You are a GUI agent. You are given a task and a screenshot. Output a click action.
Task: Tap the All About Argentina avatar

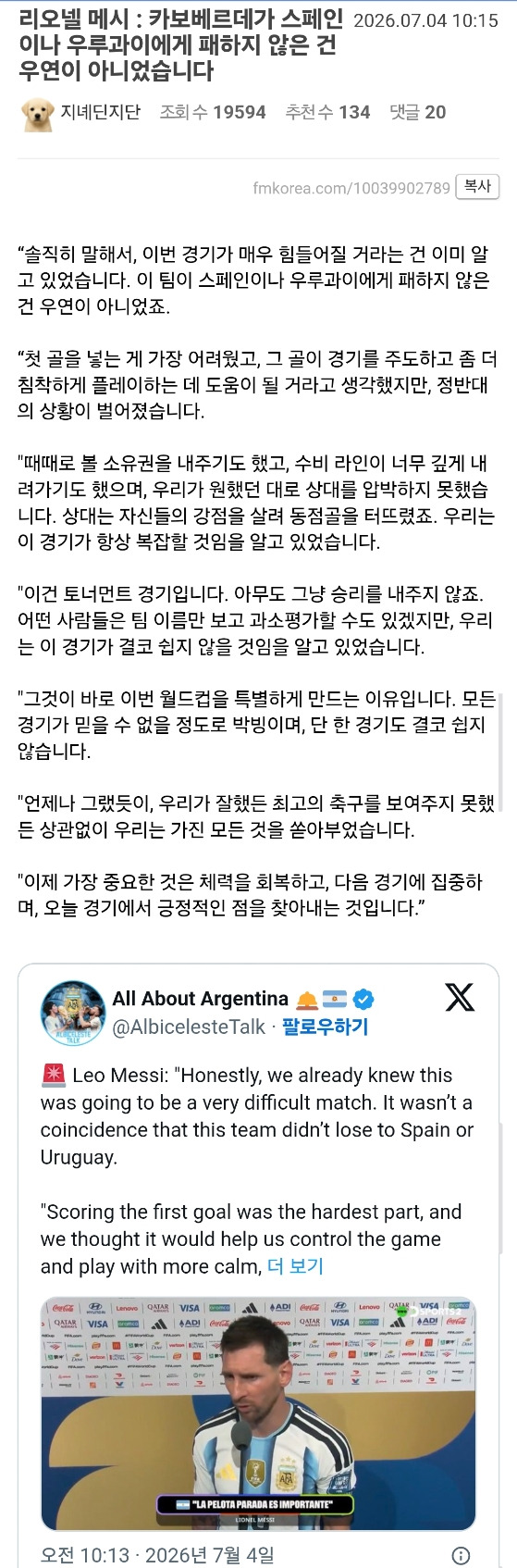(73, 1014)
